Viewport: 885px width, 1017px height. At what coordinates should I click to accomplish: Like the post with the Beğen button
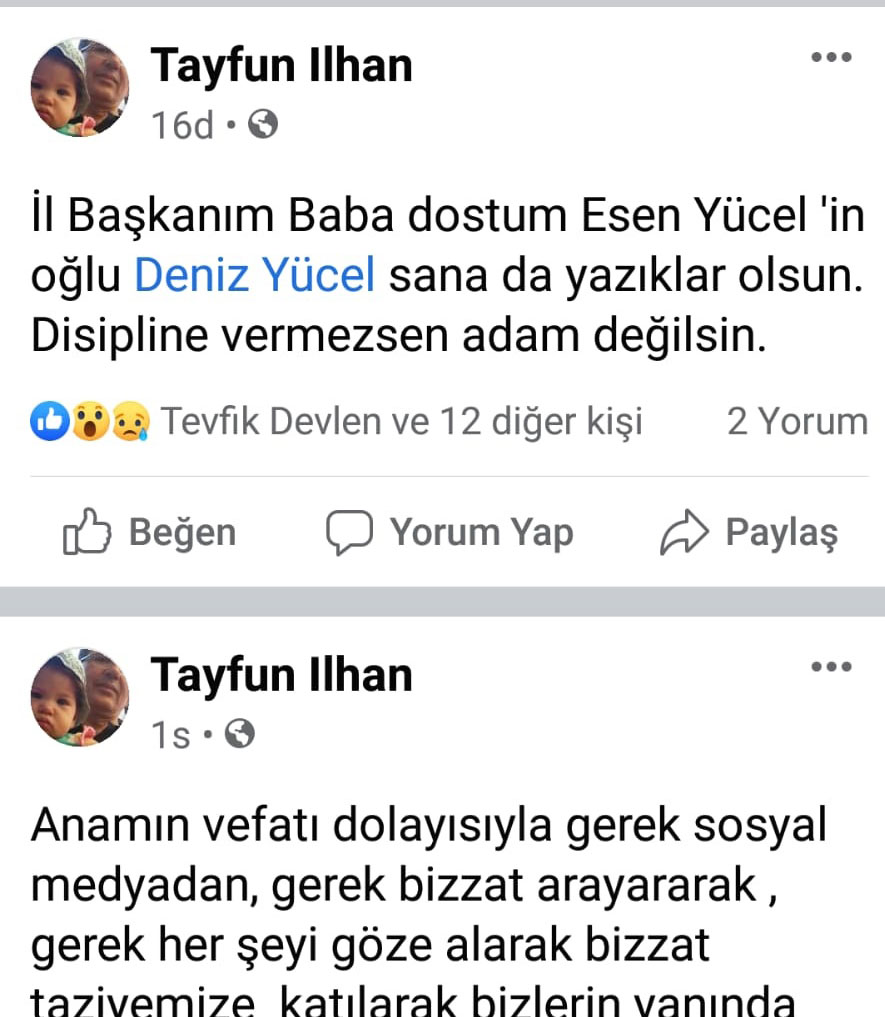click(x=150, y=532)
